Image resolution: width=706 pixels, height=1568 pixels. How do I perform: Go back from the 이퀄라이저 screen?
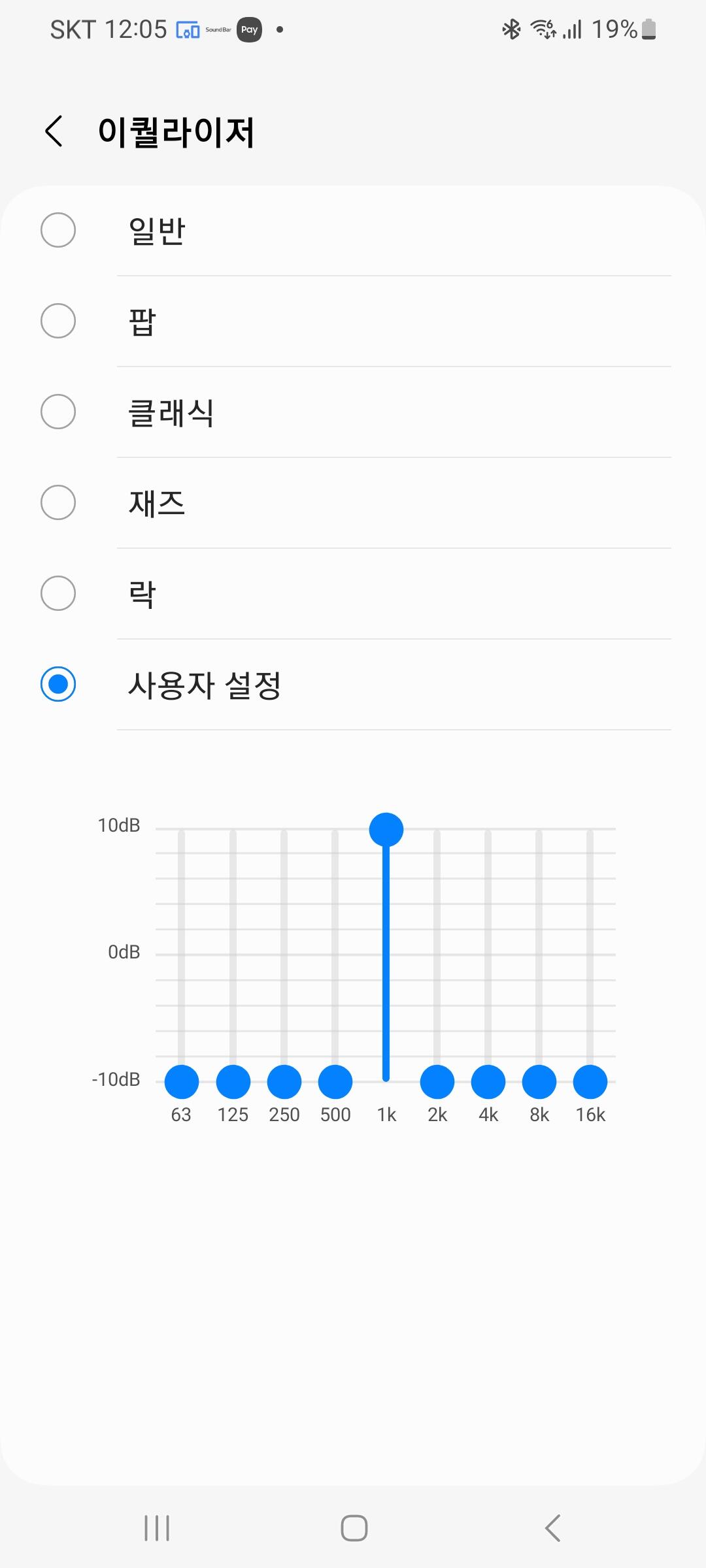coord(54,131)
